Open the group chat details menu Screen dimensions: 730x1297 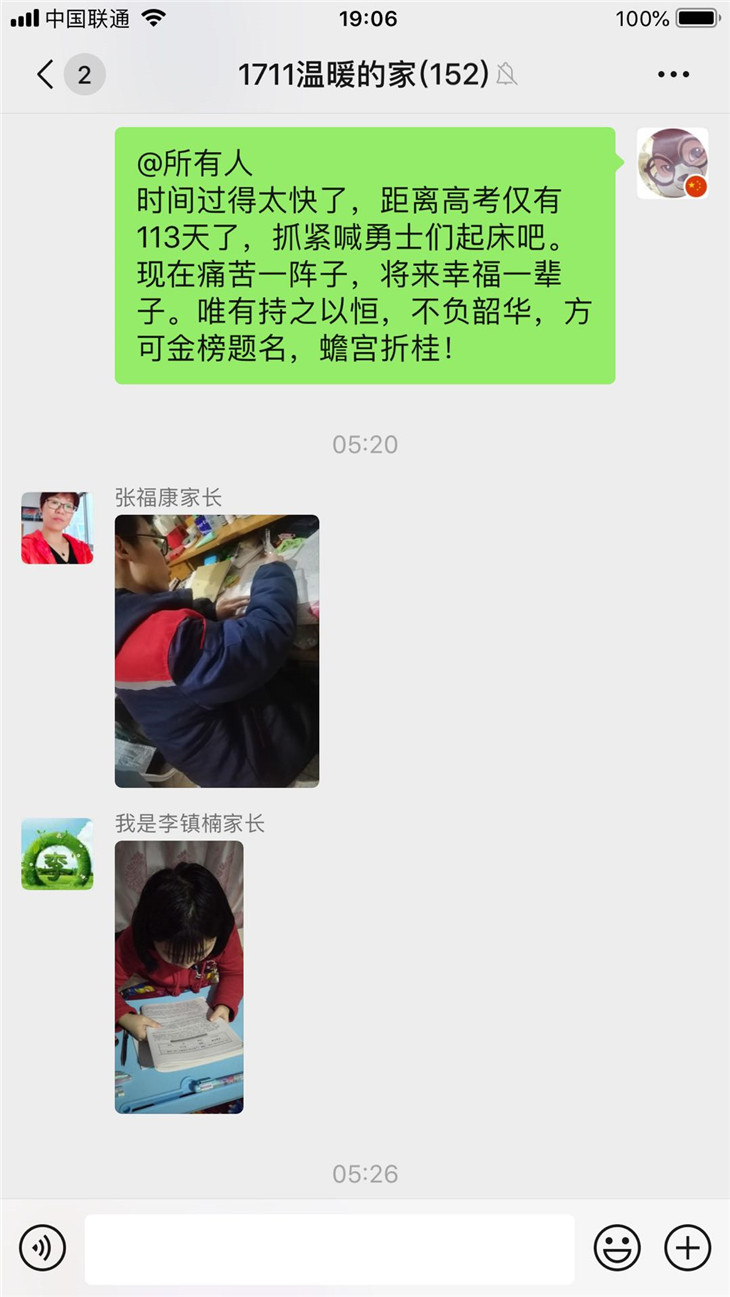click(673, 74)
